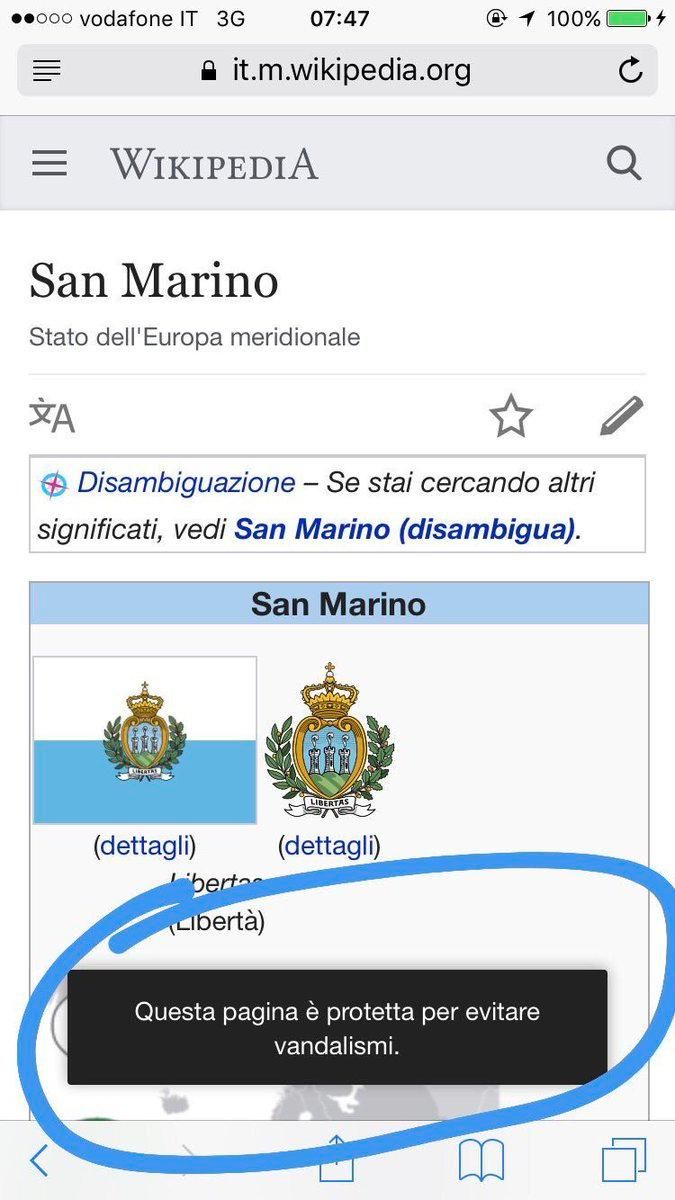Image resolution: width=675 pixels, height=1200 pixels.
Task: Open Wikipedia search
Action: click(624, 163)
